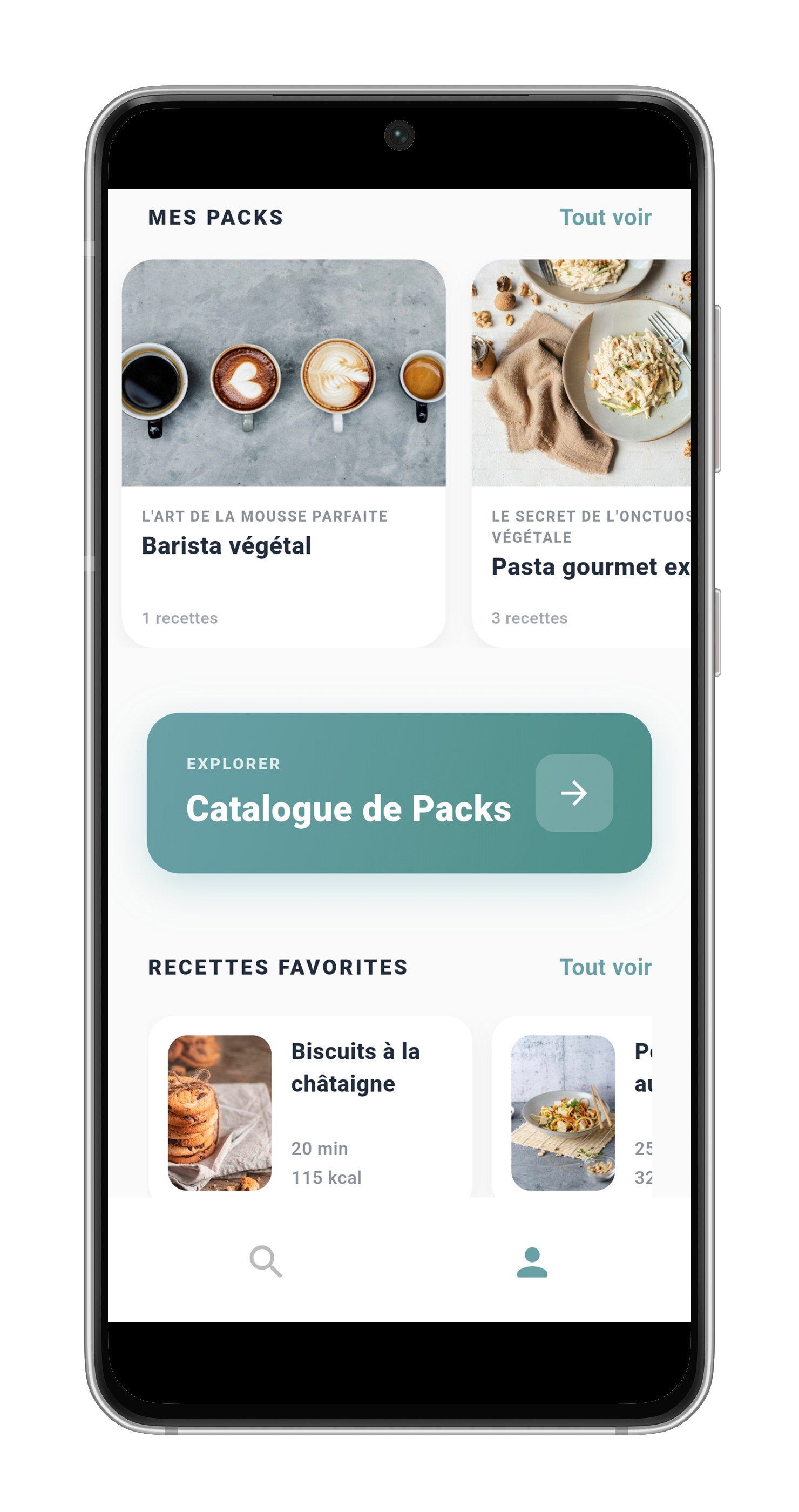Viewport: 799px width, 1512px height.
Task: Open the Pasta gourmet pack card
Action: point(581,453)
